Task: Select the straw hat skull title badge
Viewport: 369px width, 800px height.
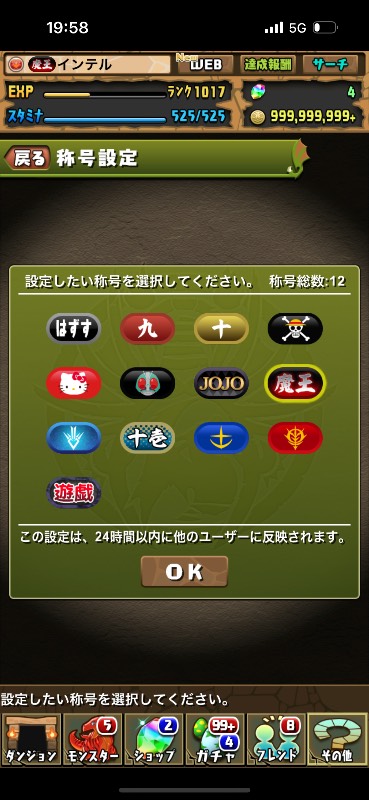Action: pos(295,328)
